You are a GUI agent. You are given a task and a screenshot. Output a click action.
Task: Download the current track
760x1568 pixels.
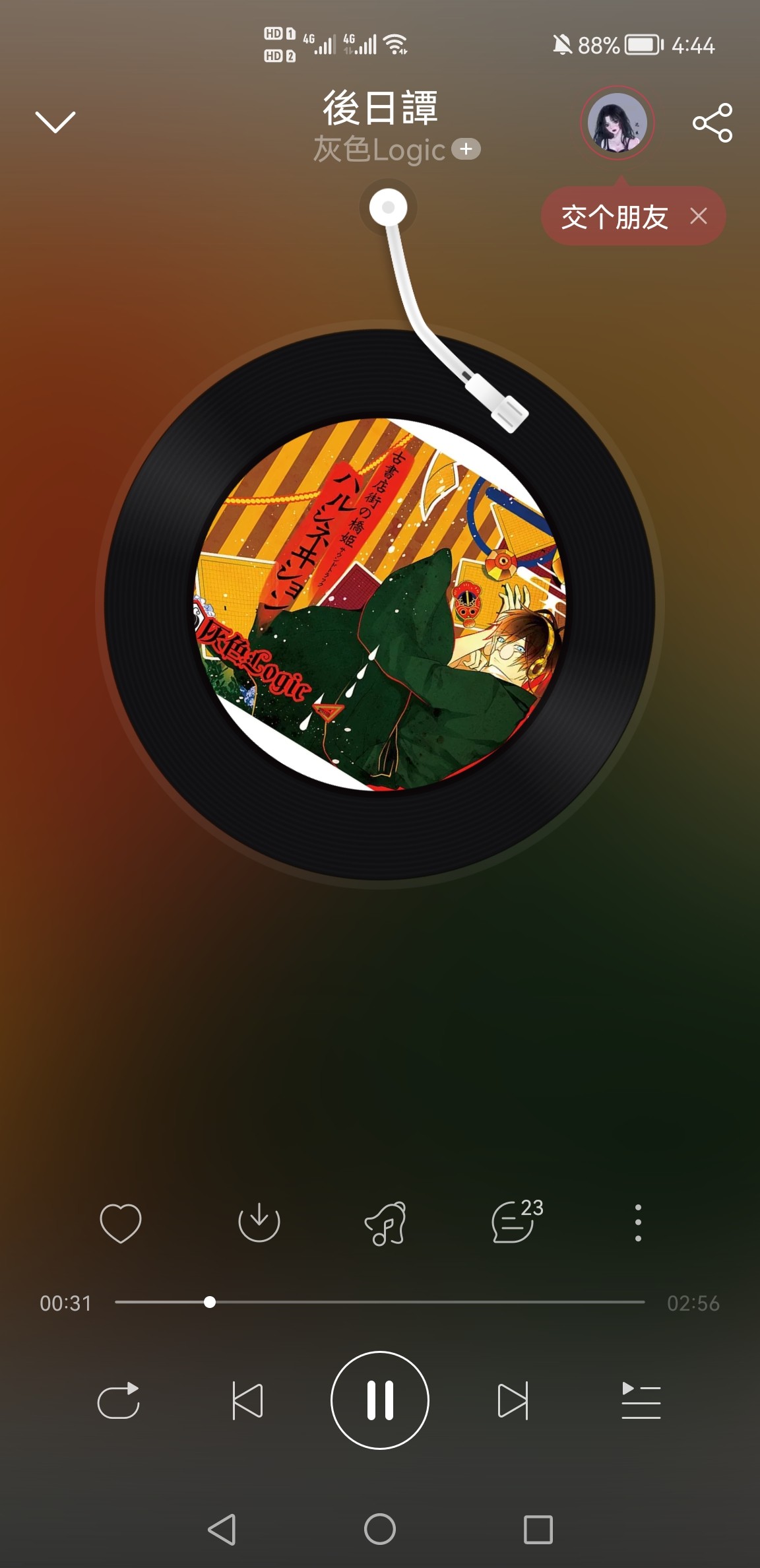[259, 1223]
